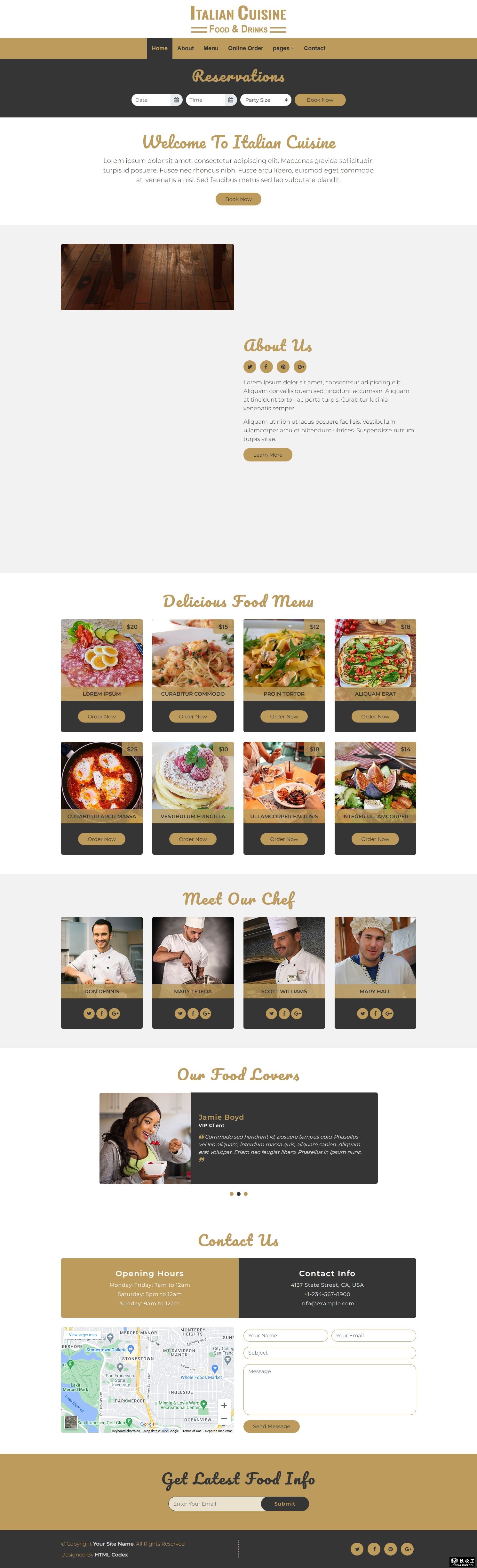Order the Vestibulum Fringilla pancakes
477x1568 pixels.
coord(193,839)
